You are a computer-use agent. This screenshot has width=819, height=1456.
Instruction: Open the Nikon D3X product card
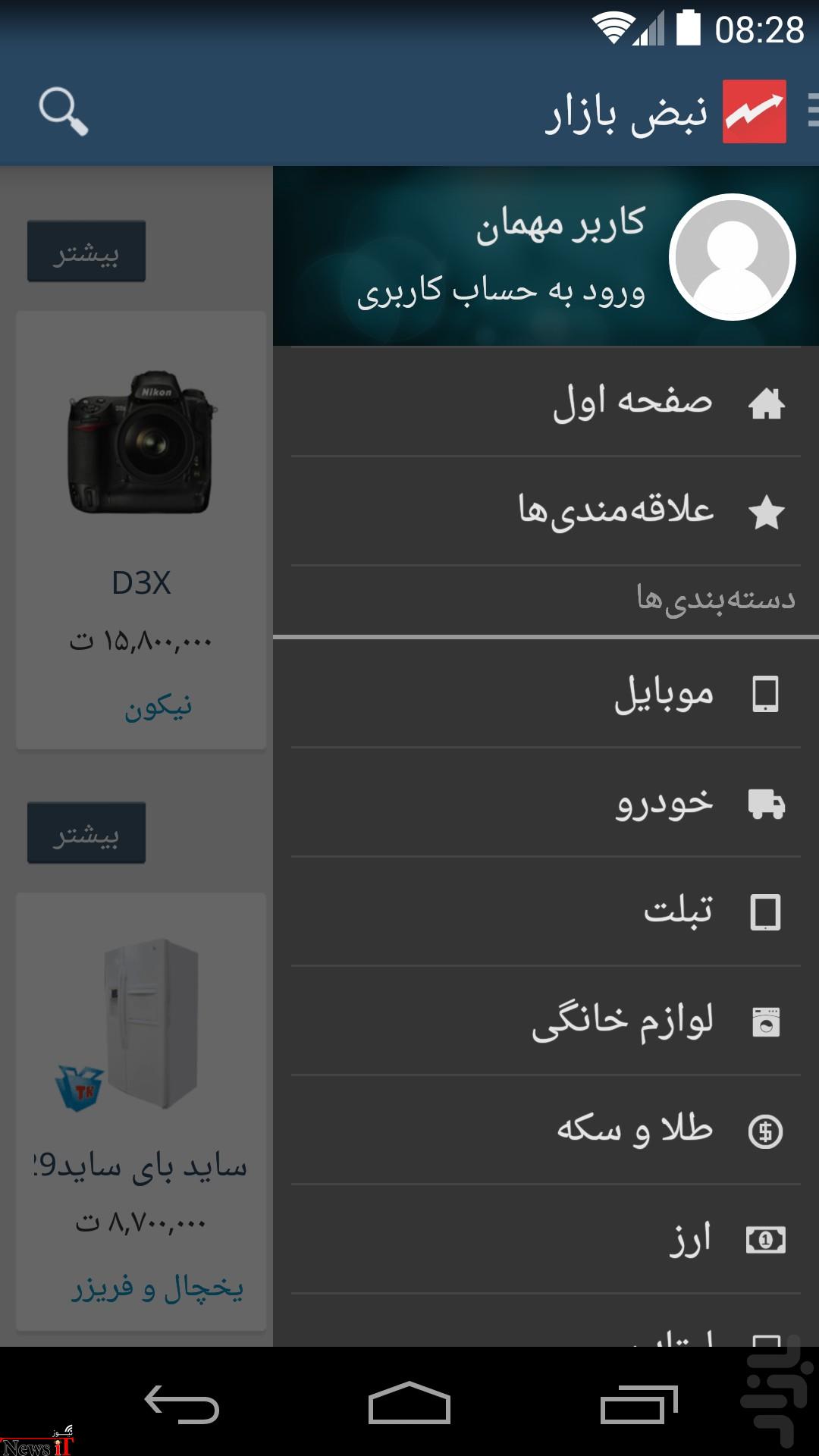click(x=141, y=530)
